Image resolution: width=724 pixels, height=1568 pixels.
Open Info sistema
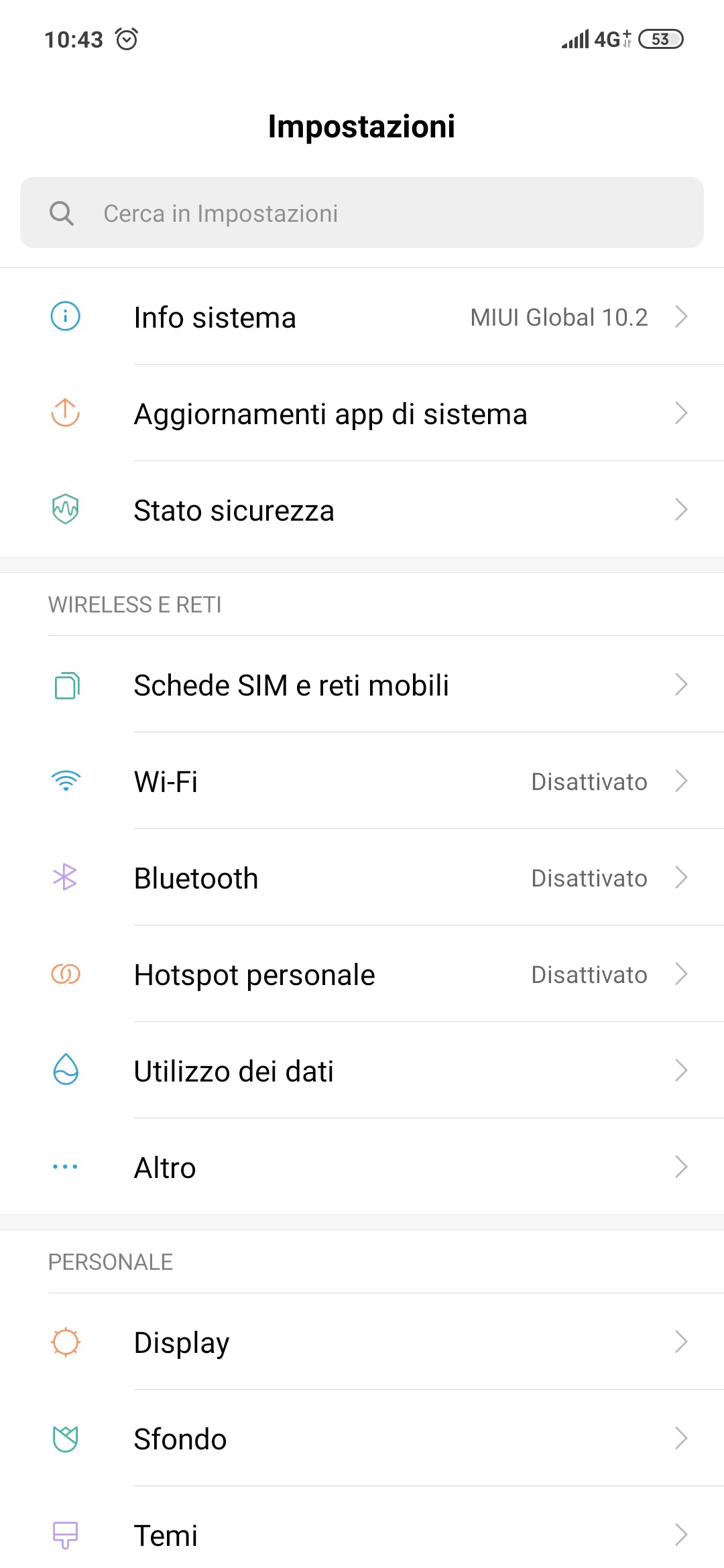point(362,317)
